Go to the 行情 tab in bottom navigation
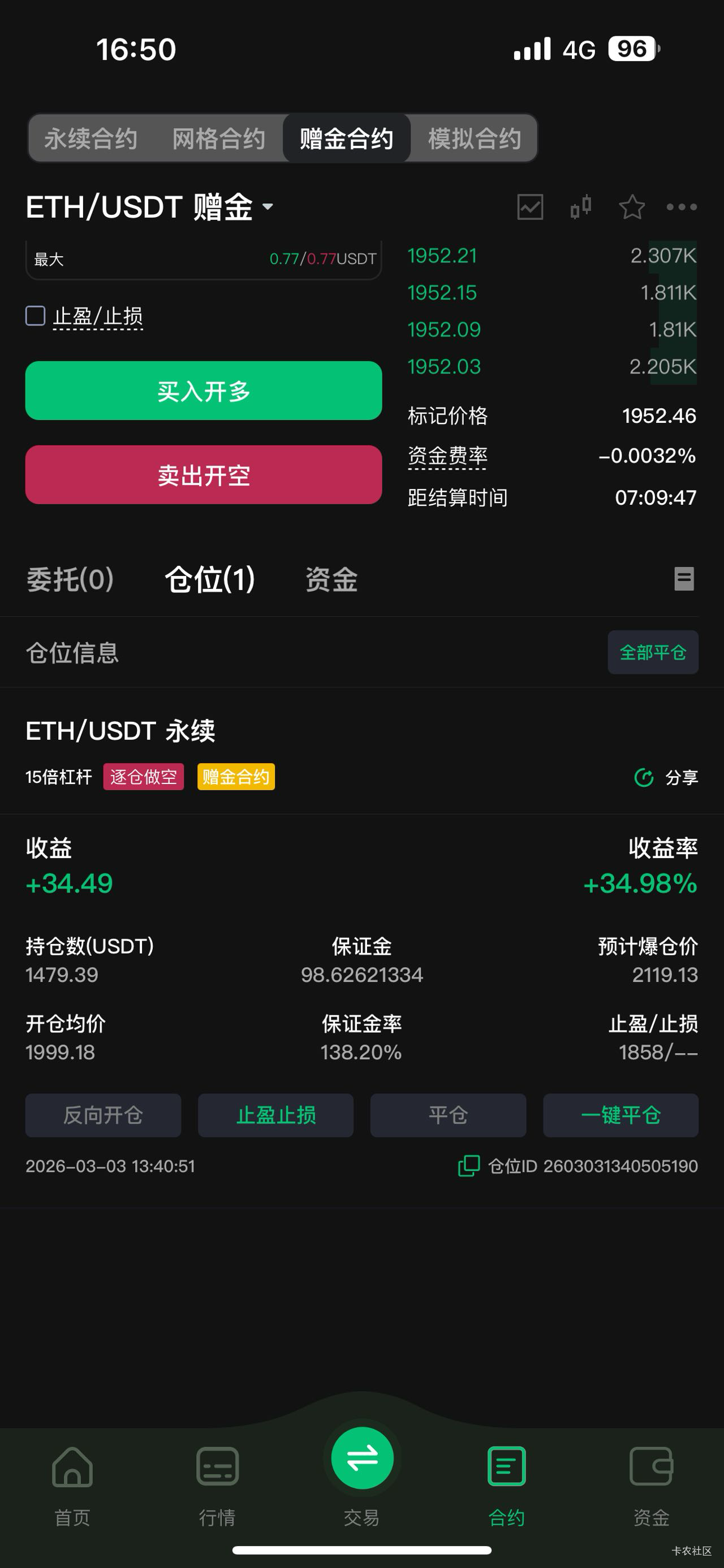The width and height of the screenshot is (724, 1568). [217, 1487]
